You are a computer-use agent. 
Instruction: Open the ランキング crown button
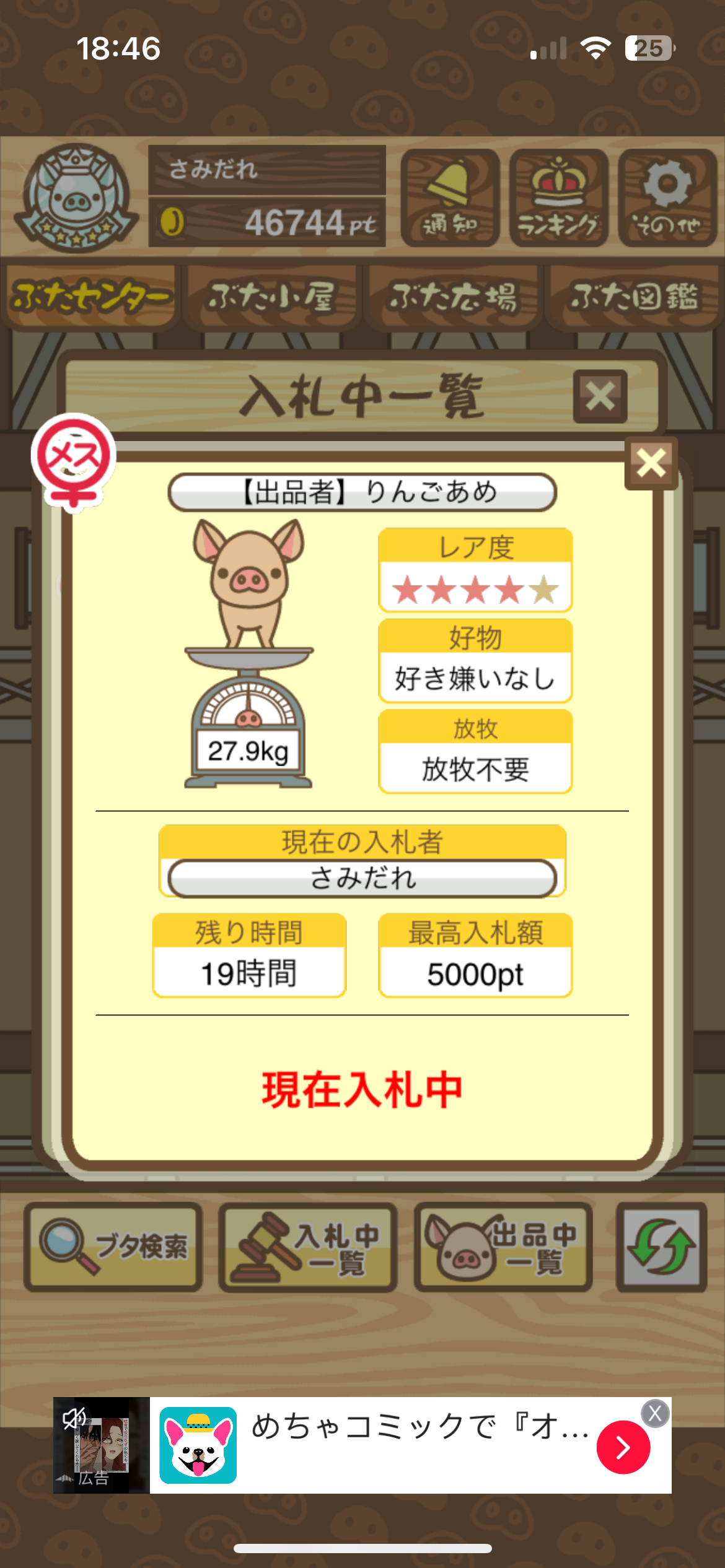click(x=558, y=198)
